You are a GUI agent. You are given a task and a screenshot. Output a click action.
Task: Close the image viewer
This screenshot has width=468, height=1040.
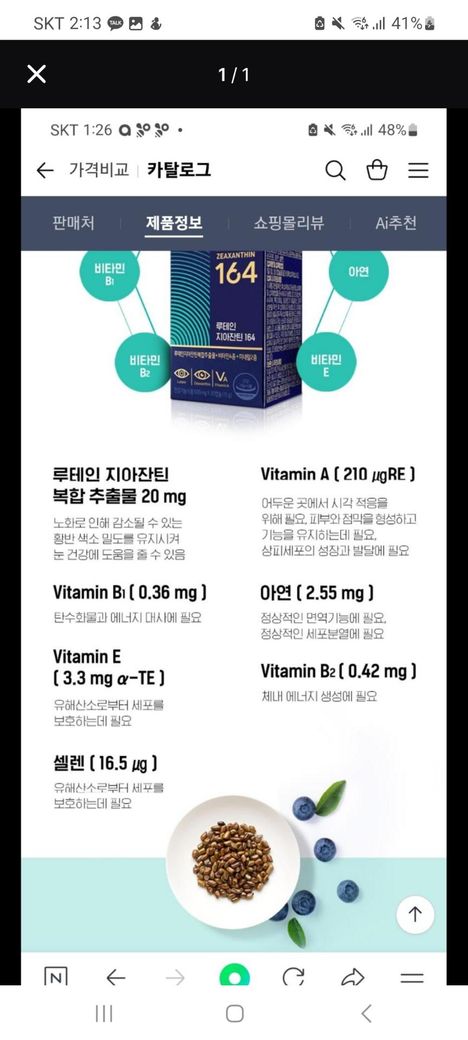36,74
